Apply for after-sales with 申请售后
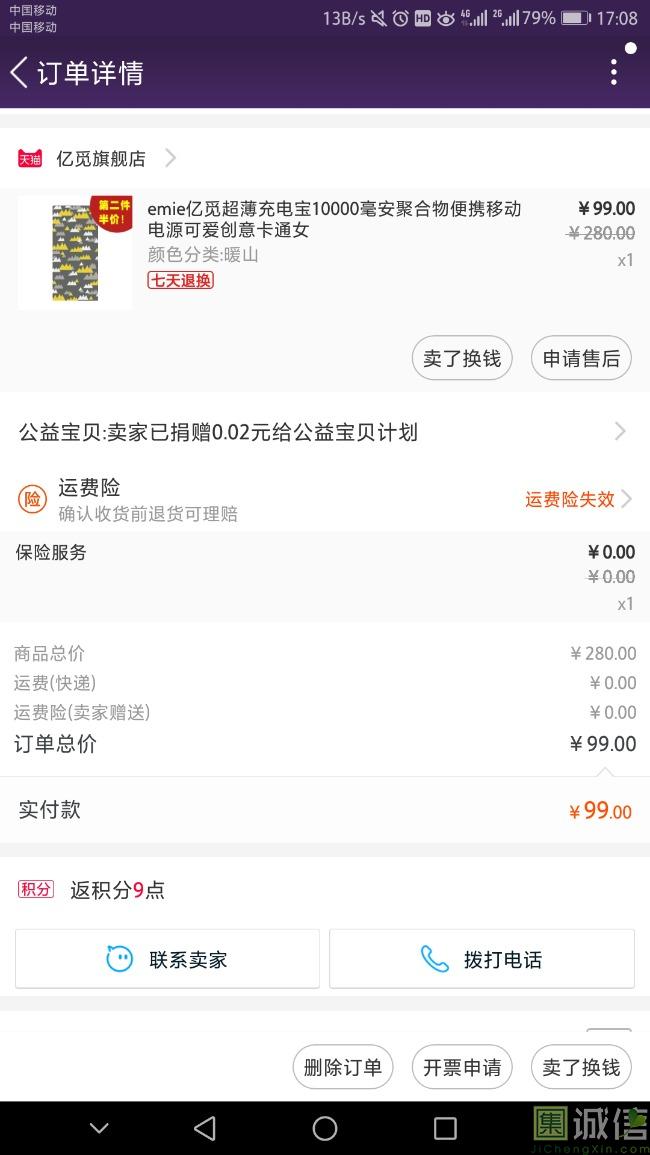The width and height of the screenshot is (650, 1155). [x=581, y=358]
